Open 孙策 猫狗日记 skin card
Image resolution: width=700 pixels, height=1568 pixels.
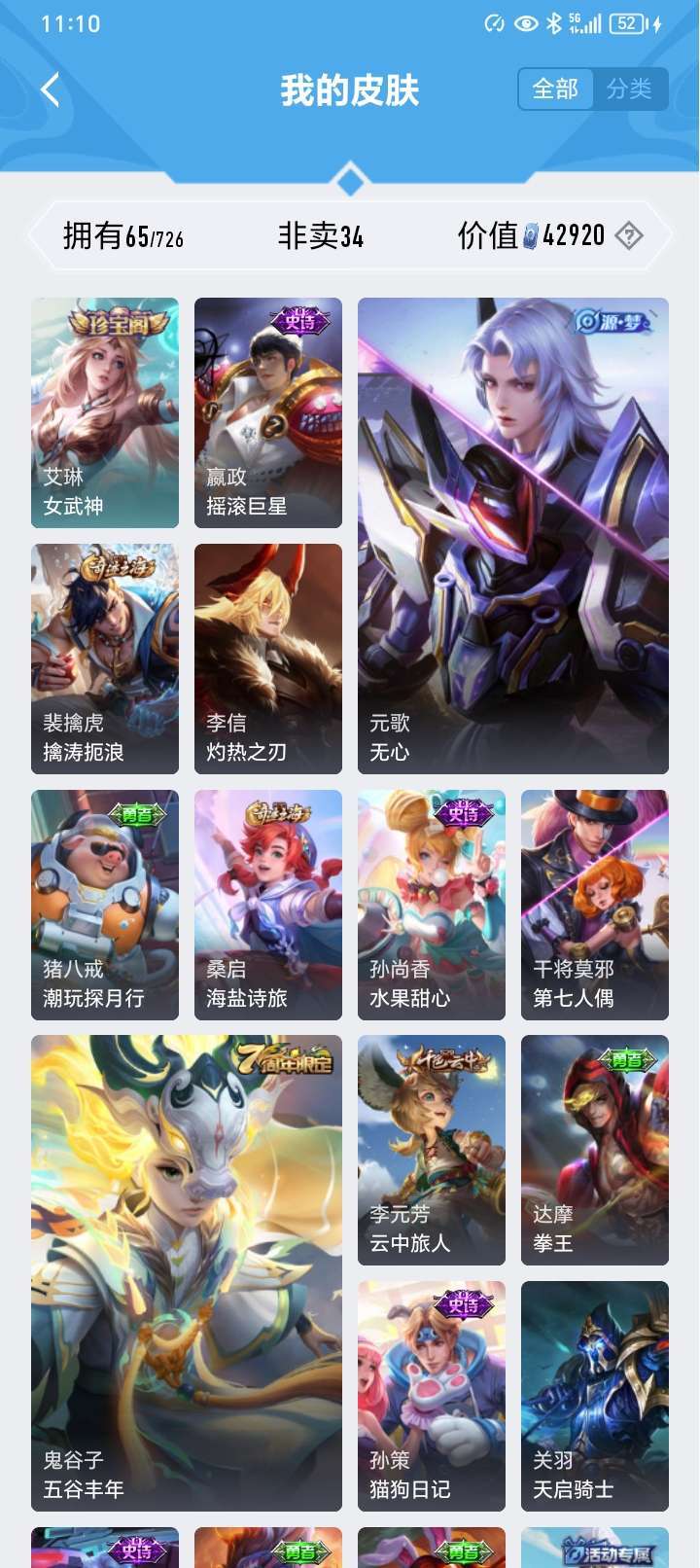[x=432, y=1397]
